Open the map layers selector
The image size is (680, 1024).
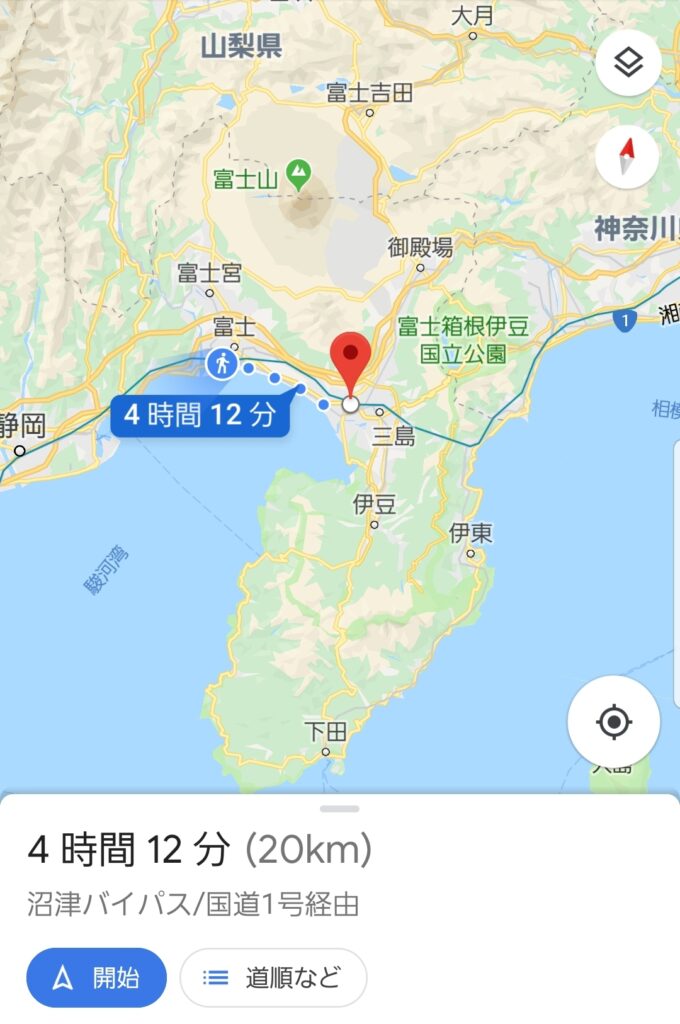[627, 63]
